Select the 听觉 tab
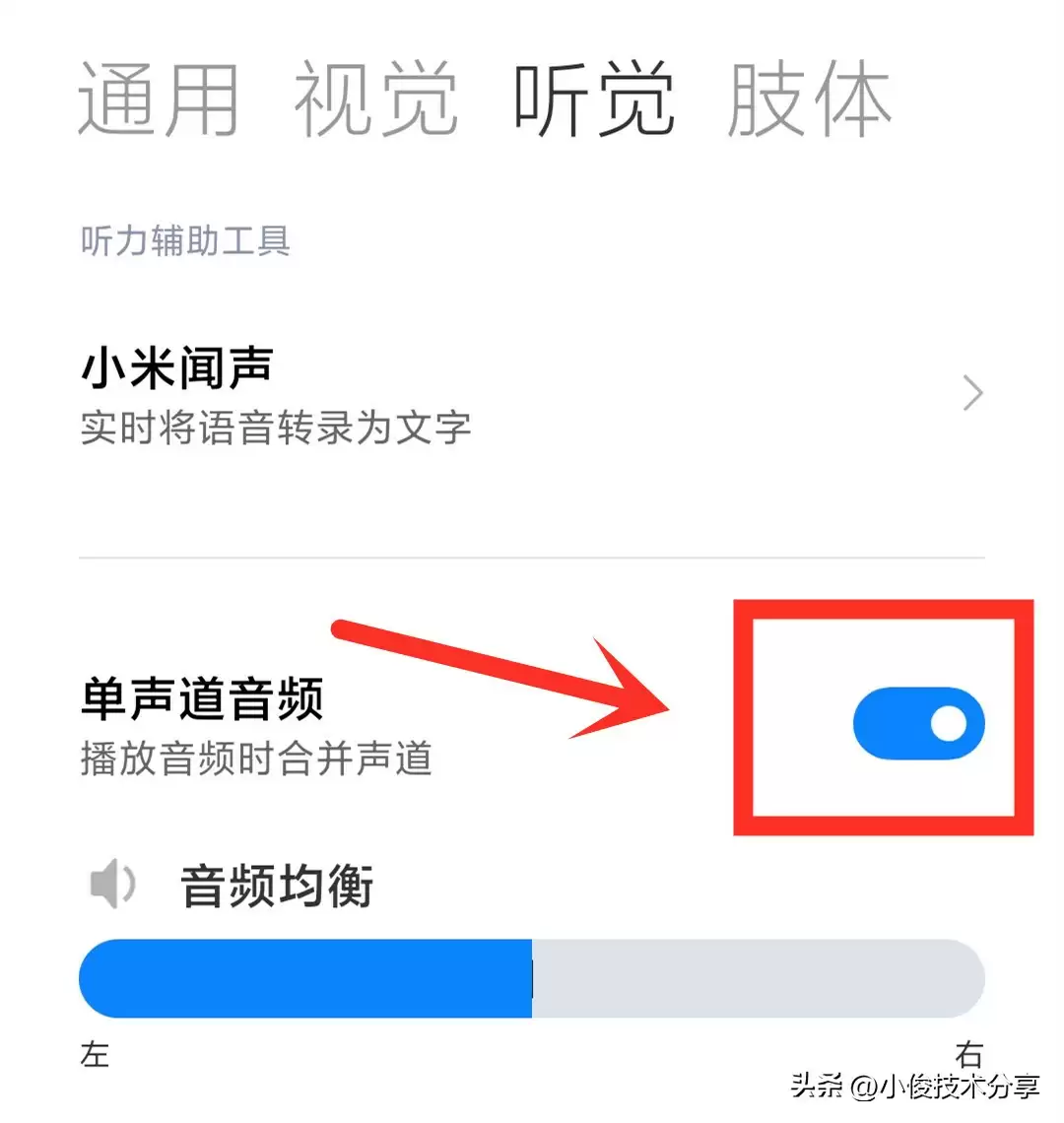 (x=593, y=100)
